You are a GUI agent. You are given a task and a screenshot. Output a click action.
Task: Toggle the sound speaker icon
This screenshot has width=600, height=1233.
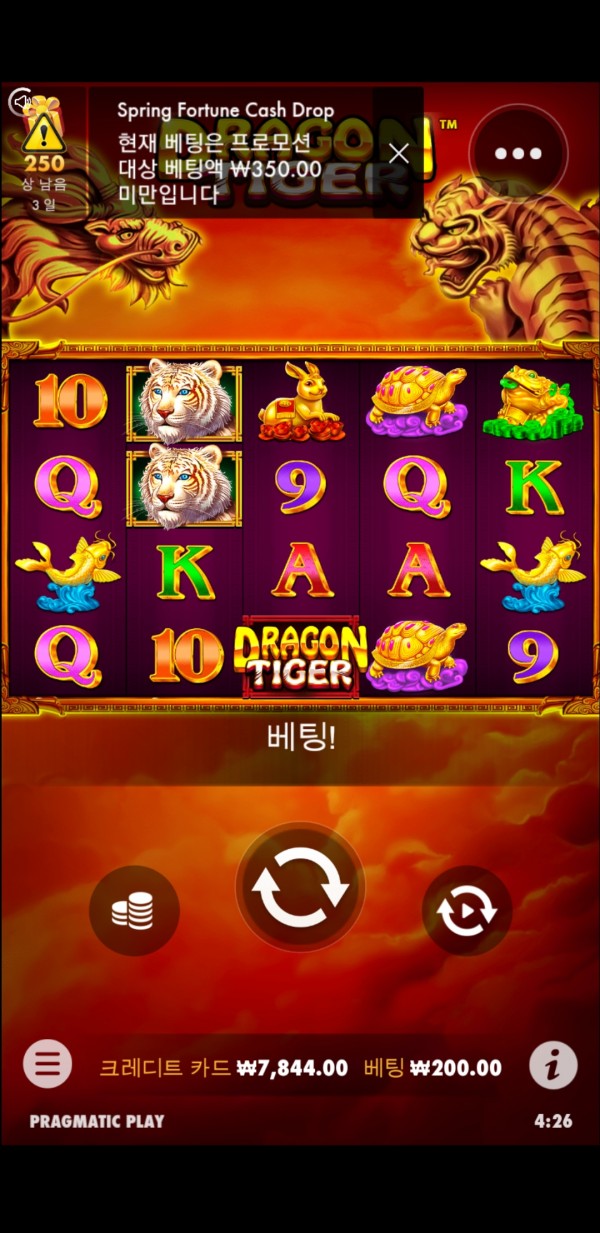(20, 100)
